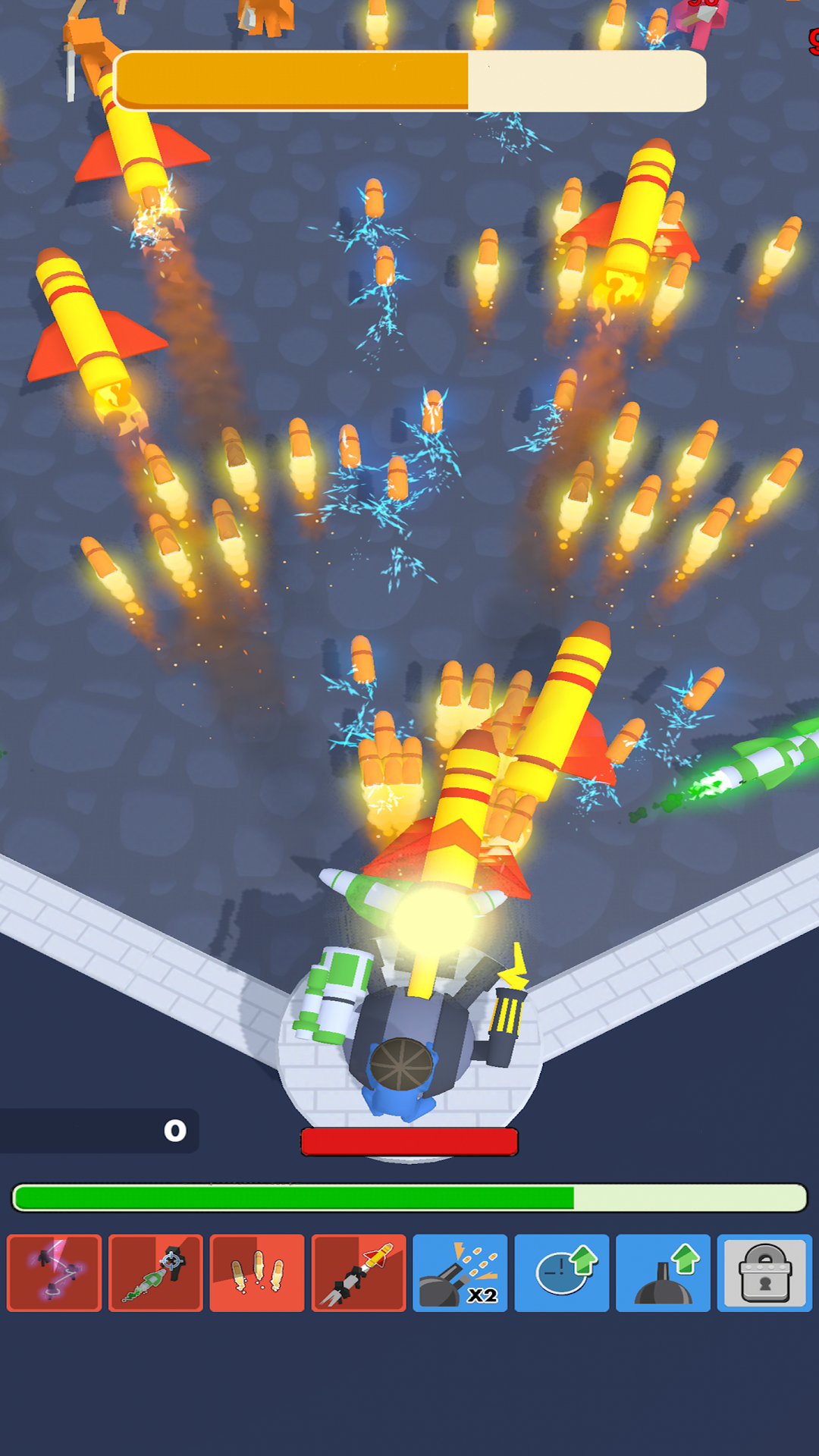This screenshot has height=1456, width=819.
Task: Use the green homing missile ability
Action: [x=155, y=1272]
